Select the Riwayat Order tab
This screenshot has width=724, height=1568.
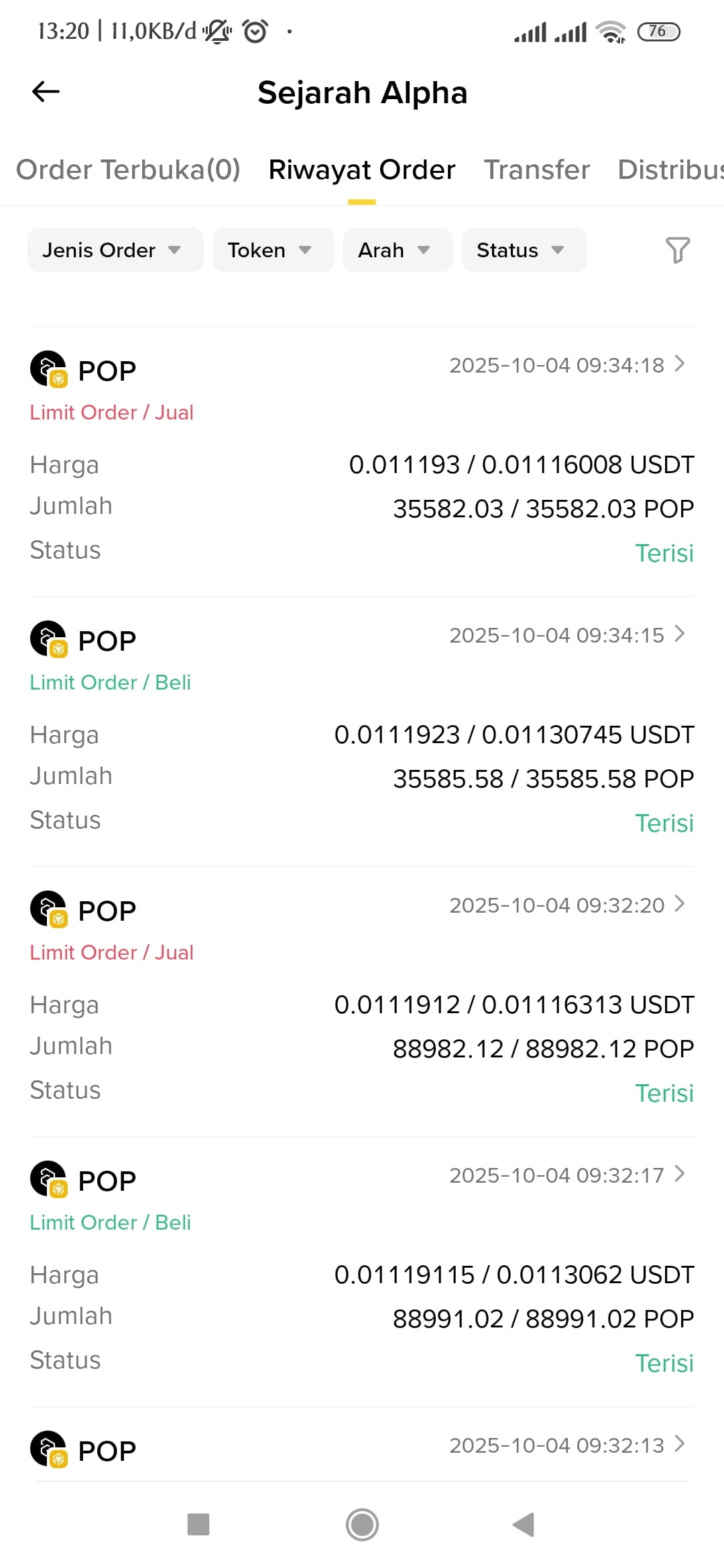point(362,170)
